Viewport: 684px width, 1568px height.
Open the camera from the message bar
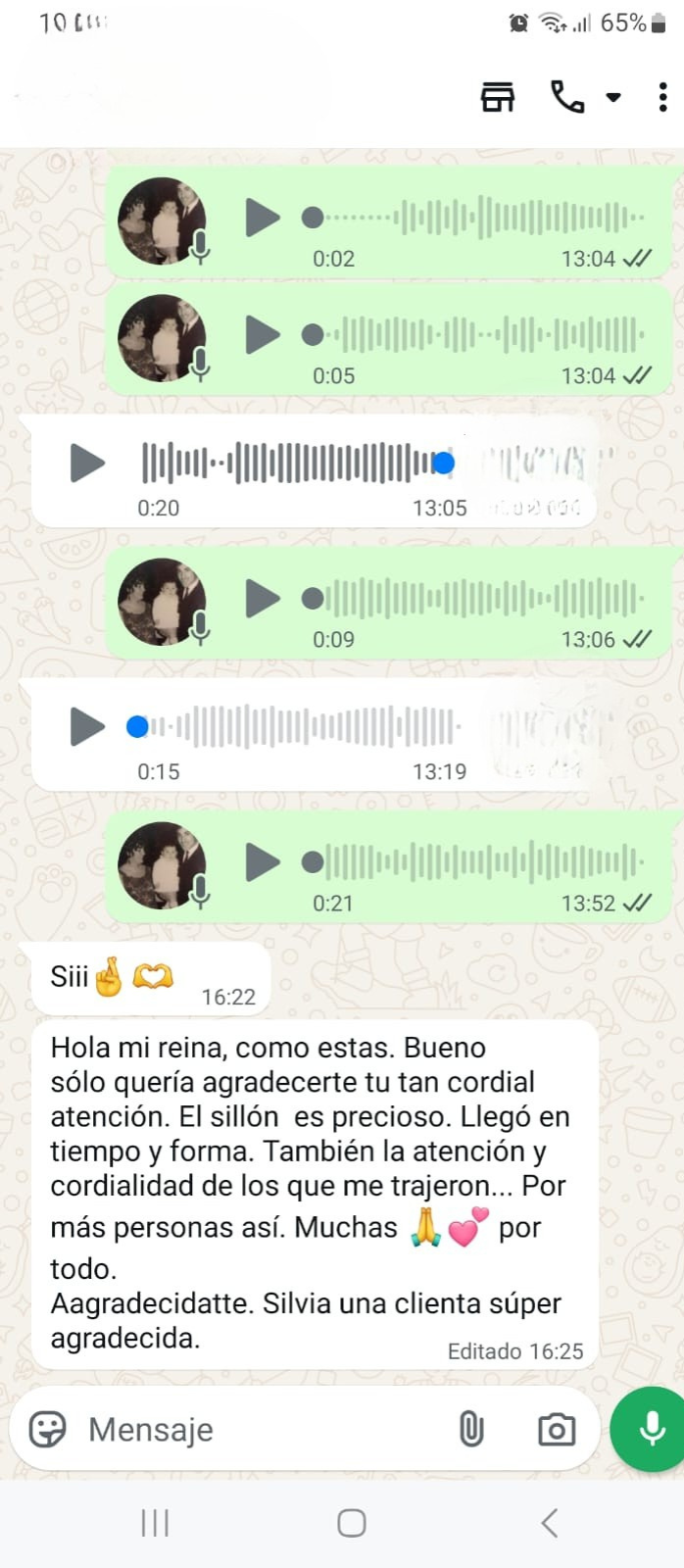(556, 1430)
